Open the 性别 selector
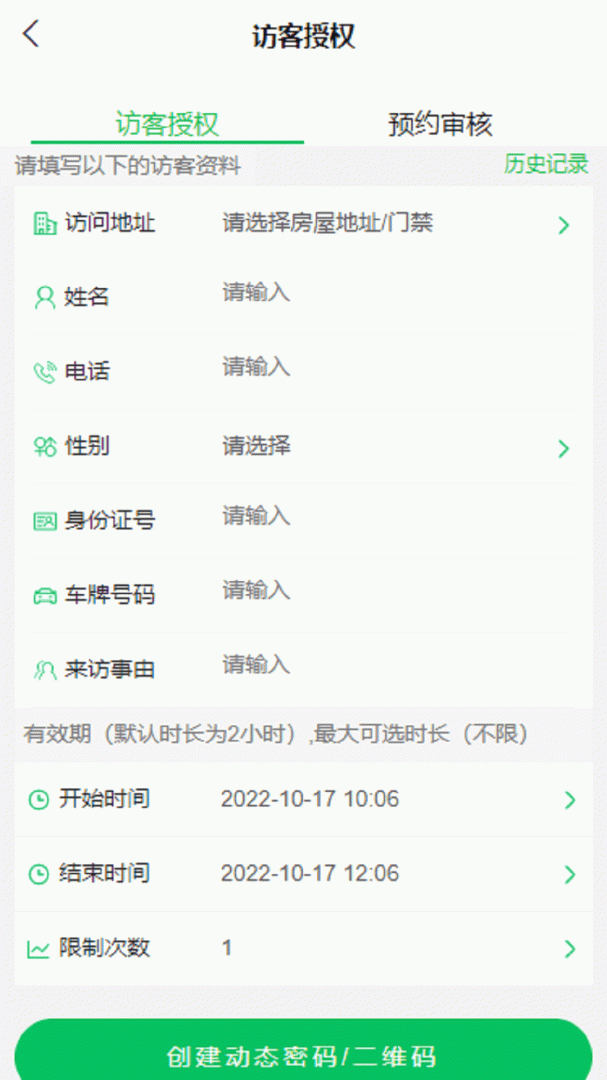The height and width of the screenshot is (1080, 607). coord(390,446)
